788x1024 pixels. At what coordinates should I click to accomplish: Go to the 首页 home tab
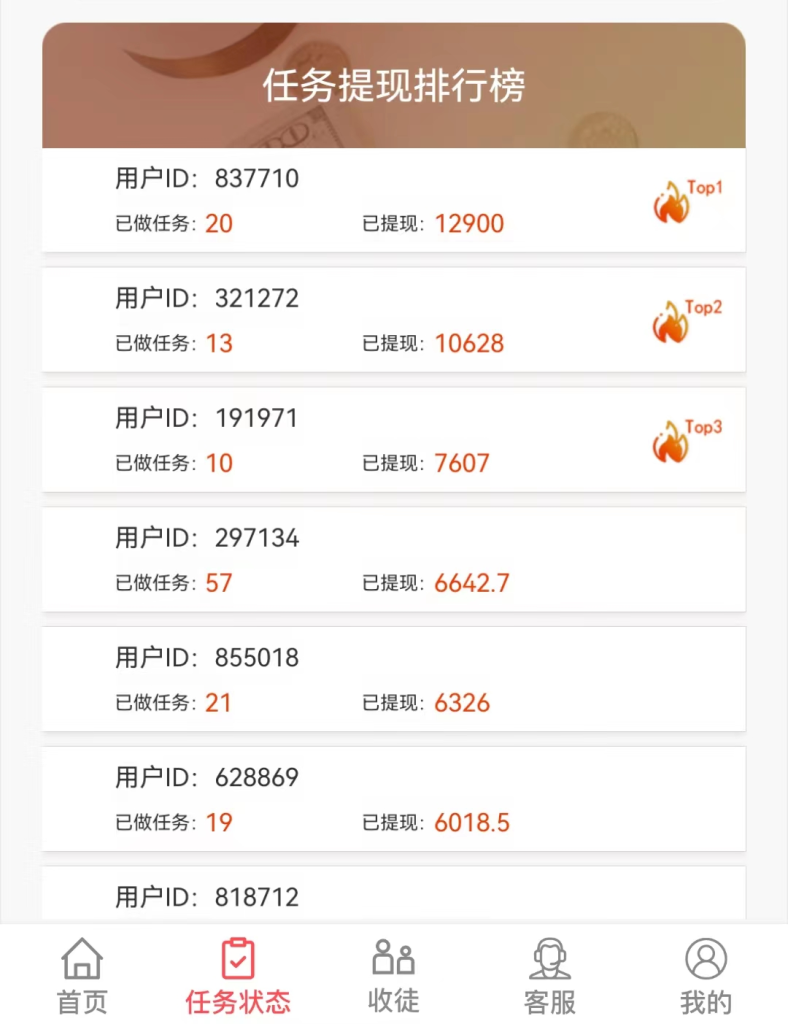coord(82,975)
